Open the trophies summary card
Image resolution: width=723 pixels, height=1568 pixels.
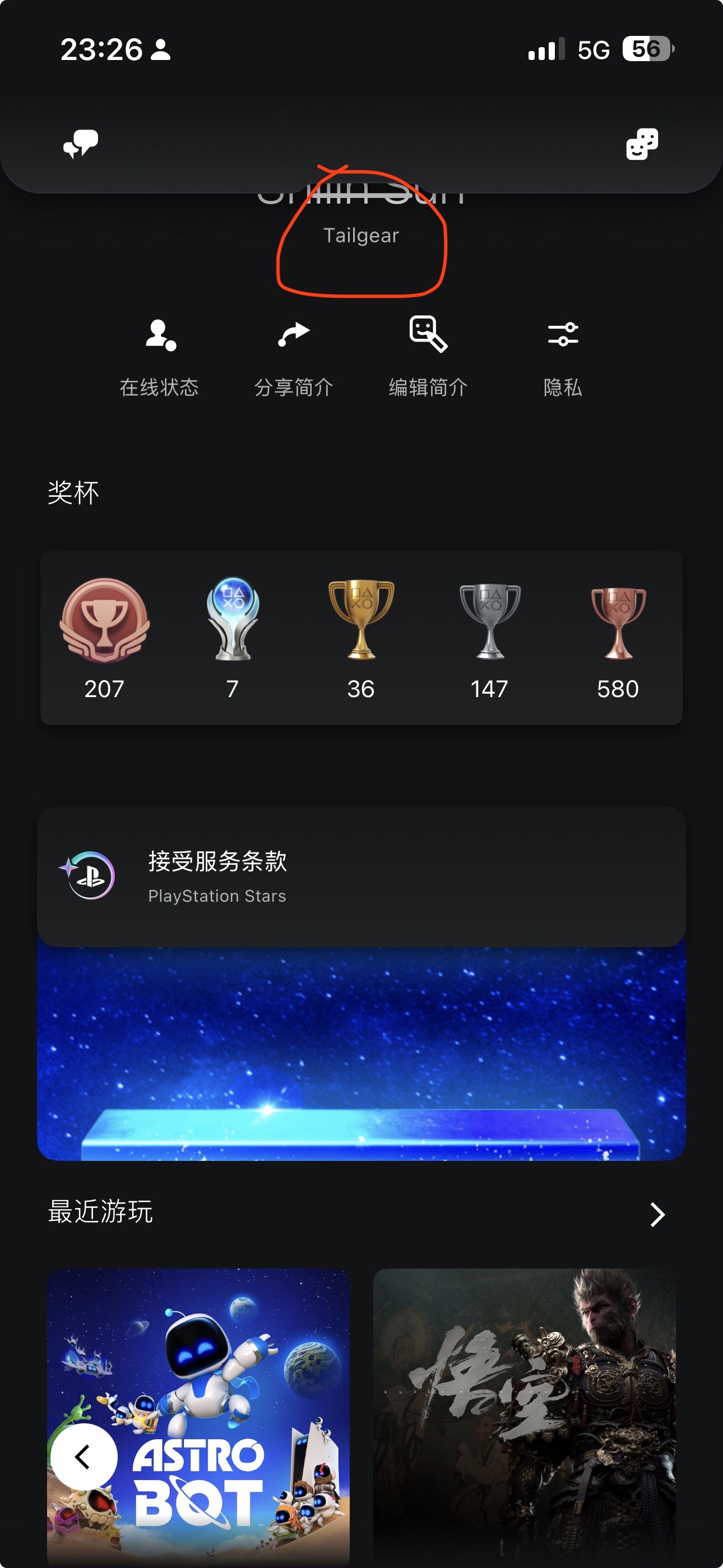(361, 637)
